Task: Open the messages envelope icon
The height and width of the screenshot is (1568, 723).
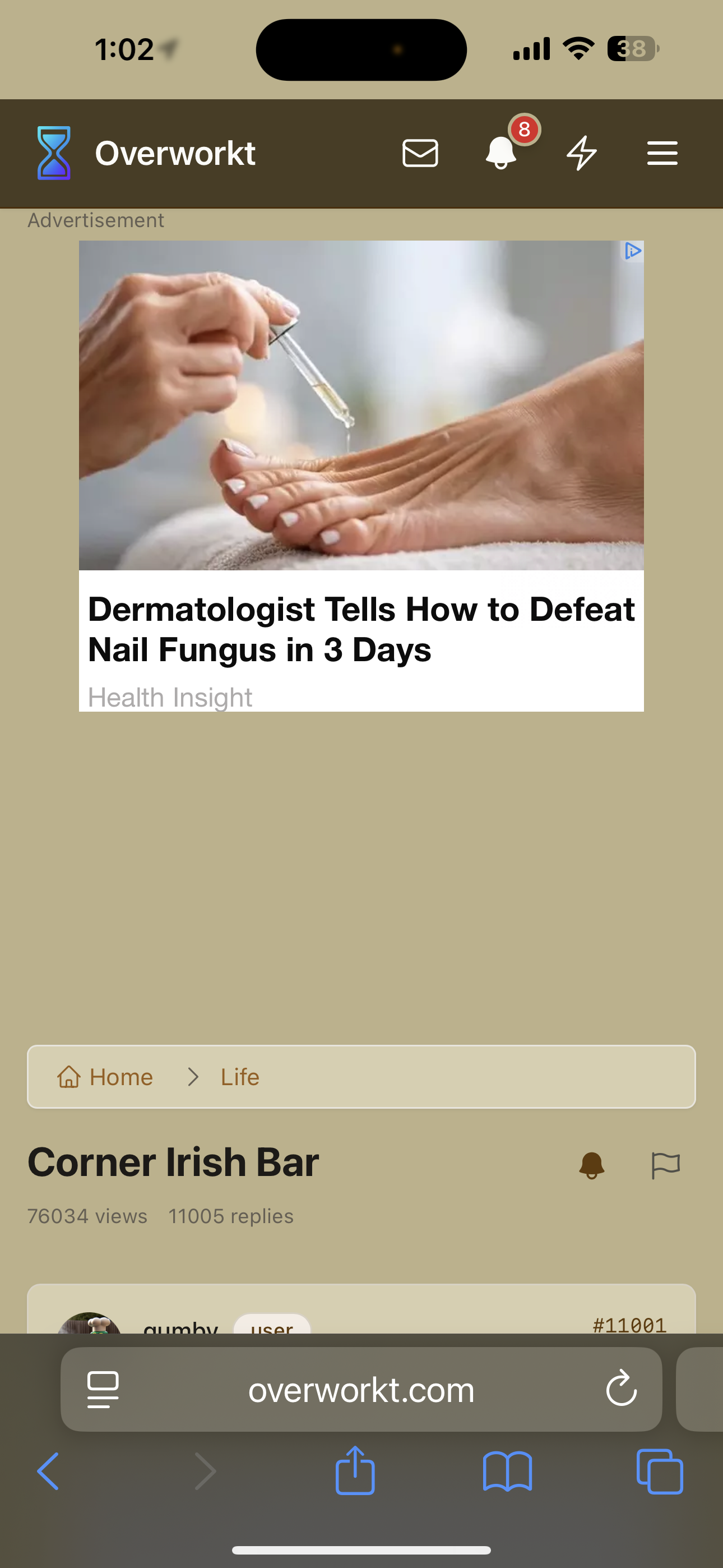Action: coord(420,154)
